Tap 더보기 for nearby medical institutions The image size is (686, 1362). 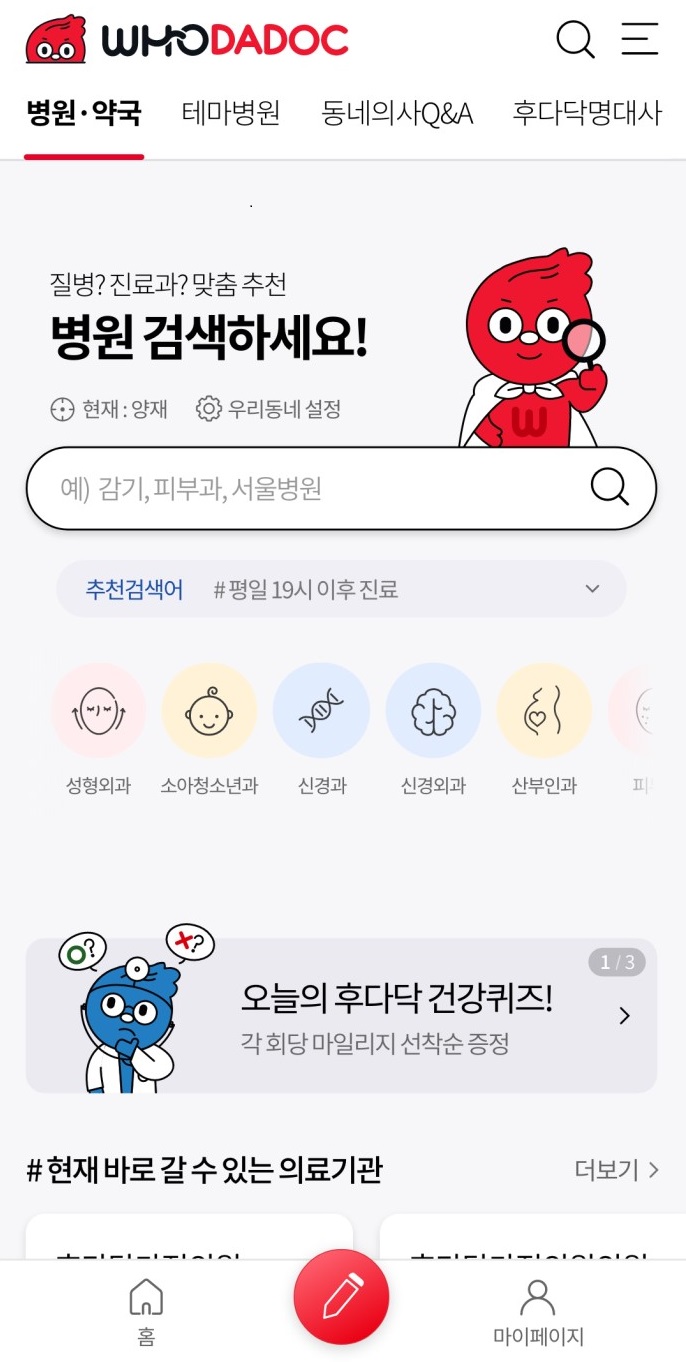tap(616, 1170)
